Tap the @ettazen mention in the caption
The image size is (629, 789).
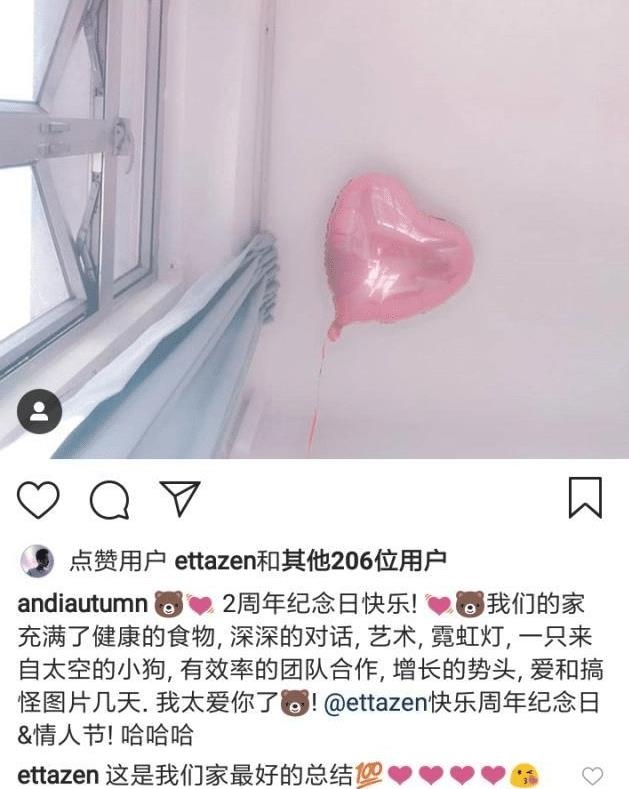[x=373, y=703]
